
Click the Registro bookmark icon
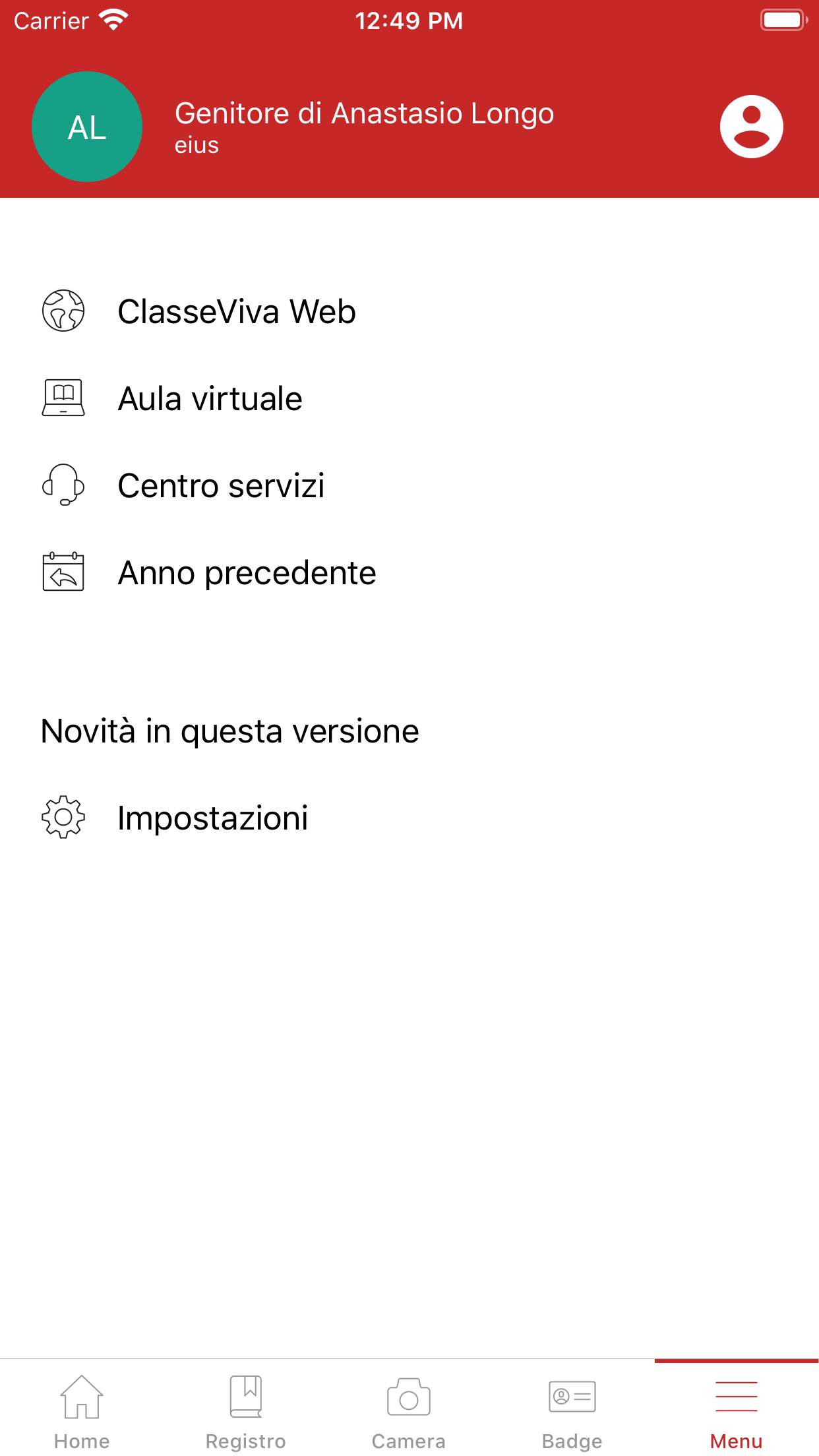(x=245, y=1395)
